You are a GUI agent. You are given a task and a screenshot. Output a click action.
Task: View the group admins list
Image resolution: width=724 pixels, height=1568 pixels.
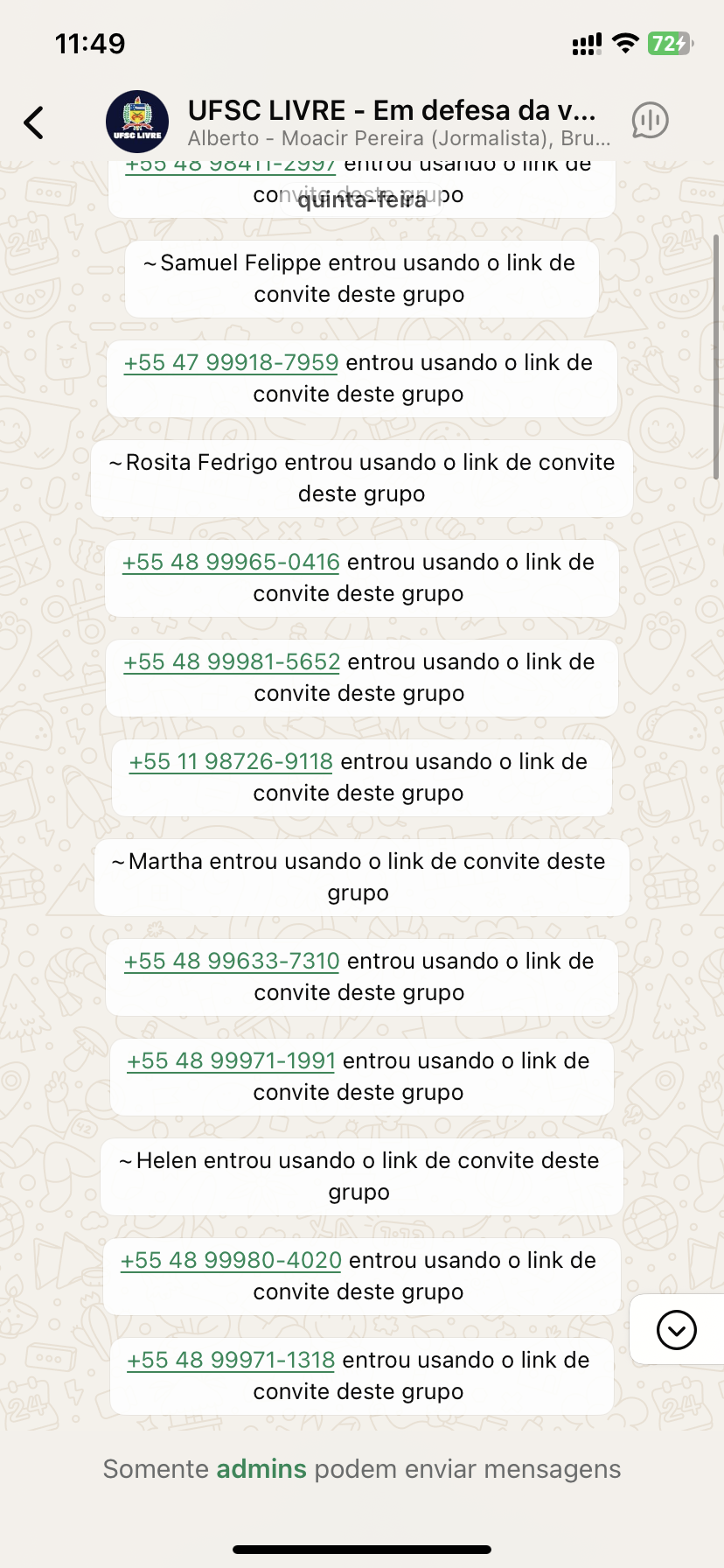[x=261, y=1469]
